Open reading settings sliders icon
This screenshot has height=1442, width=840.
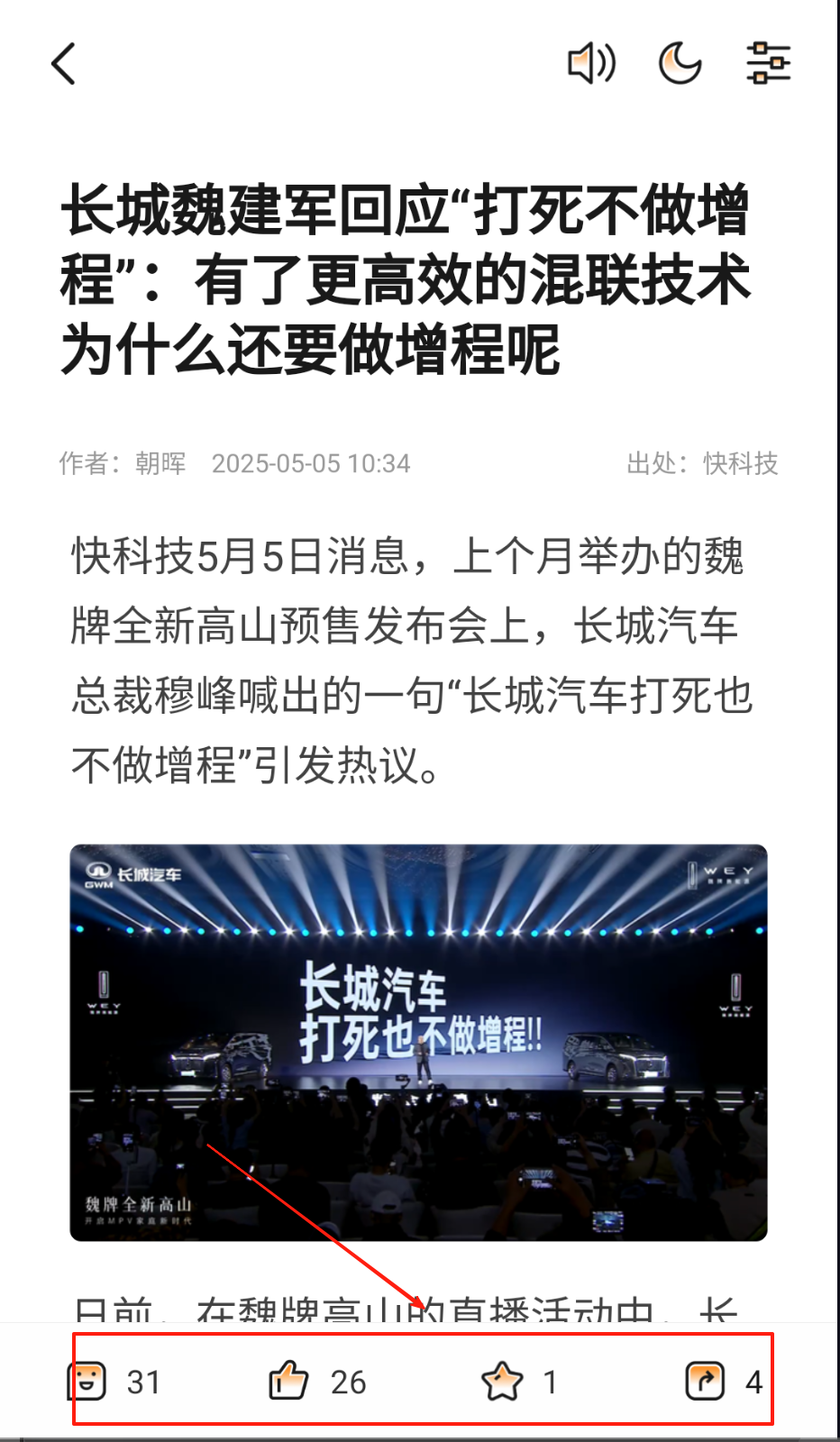click(x=769, y=64)
